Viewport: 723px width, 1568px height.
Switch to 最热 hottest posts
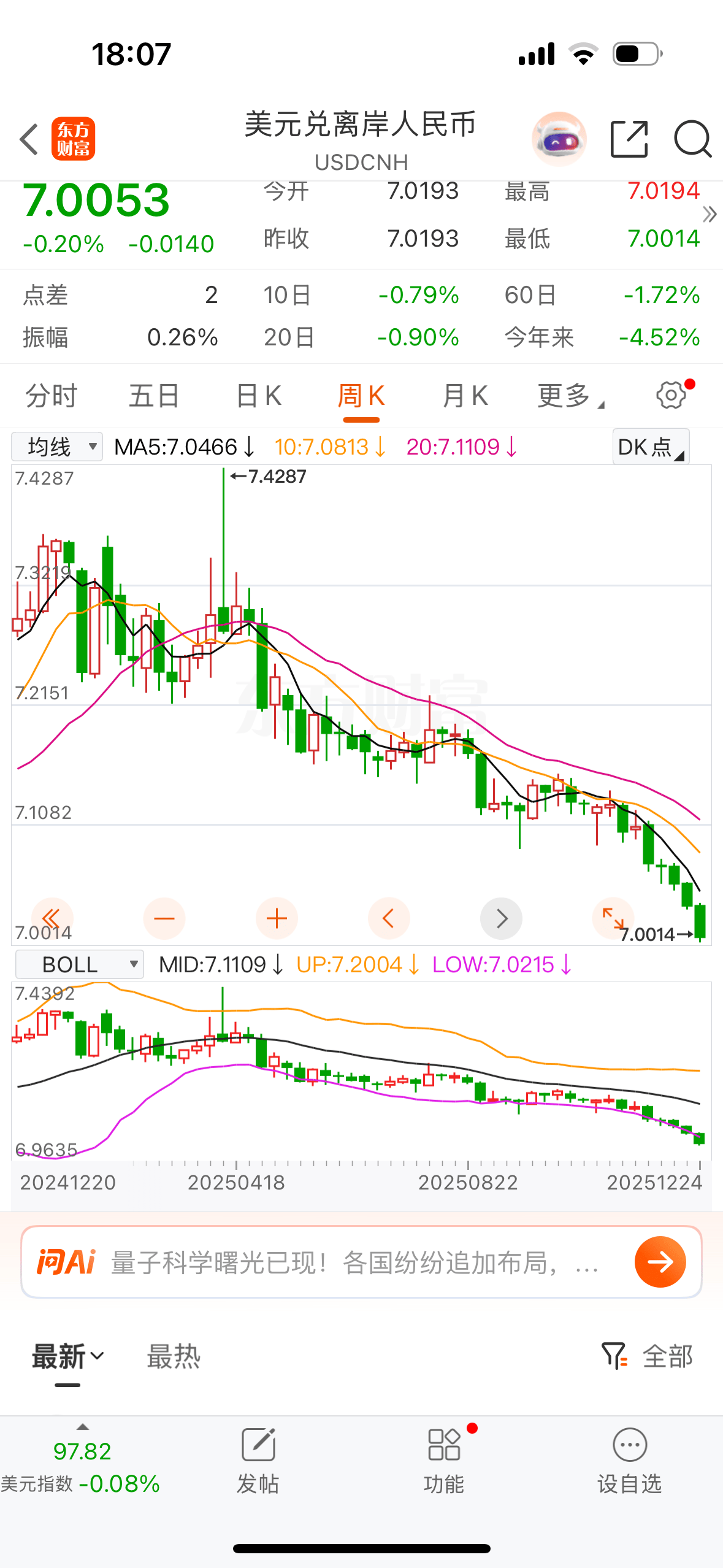pyautogui.click(x=174, y=1356)
